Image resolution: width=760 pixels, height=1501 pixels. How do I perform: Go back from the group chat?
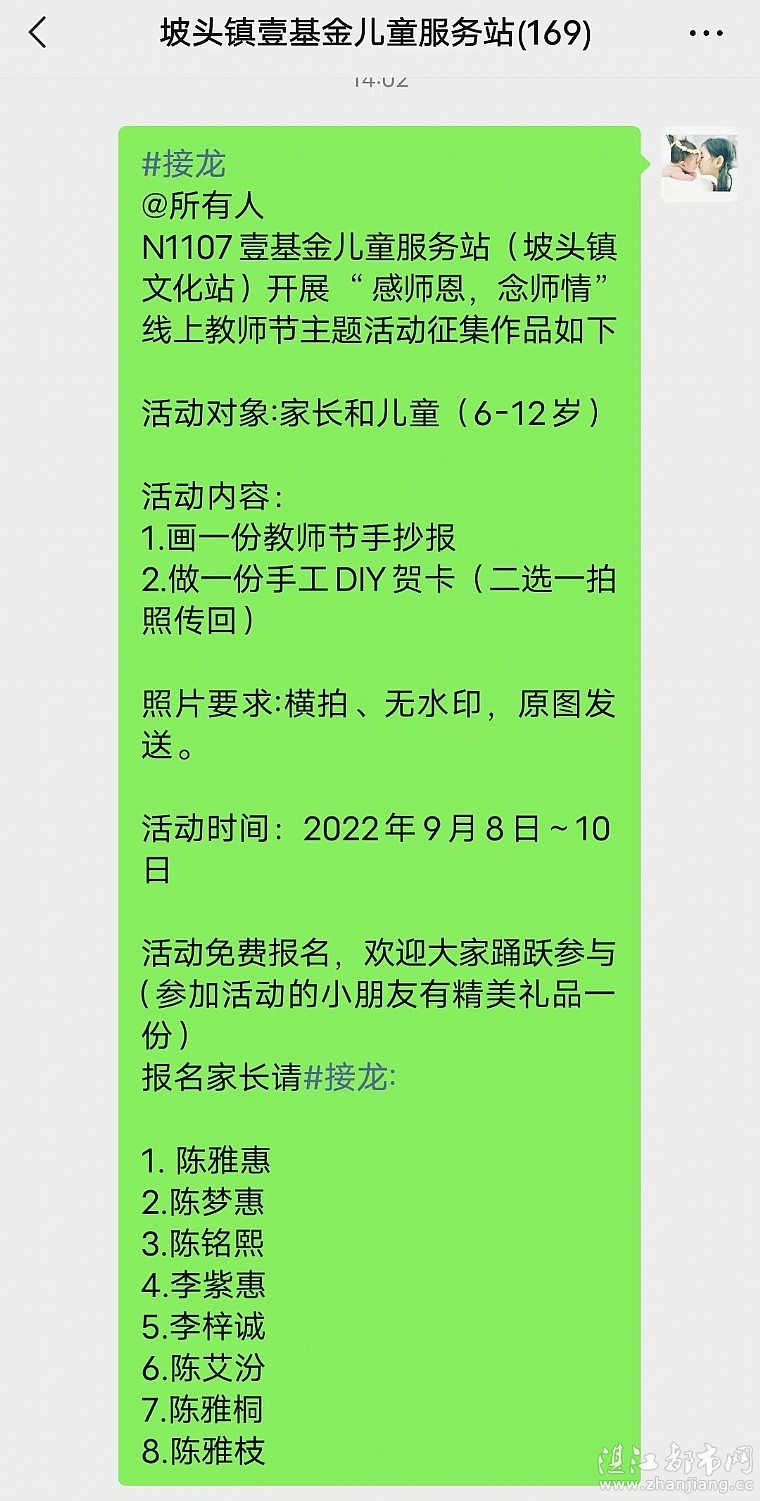37,34
